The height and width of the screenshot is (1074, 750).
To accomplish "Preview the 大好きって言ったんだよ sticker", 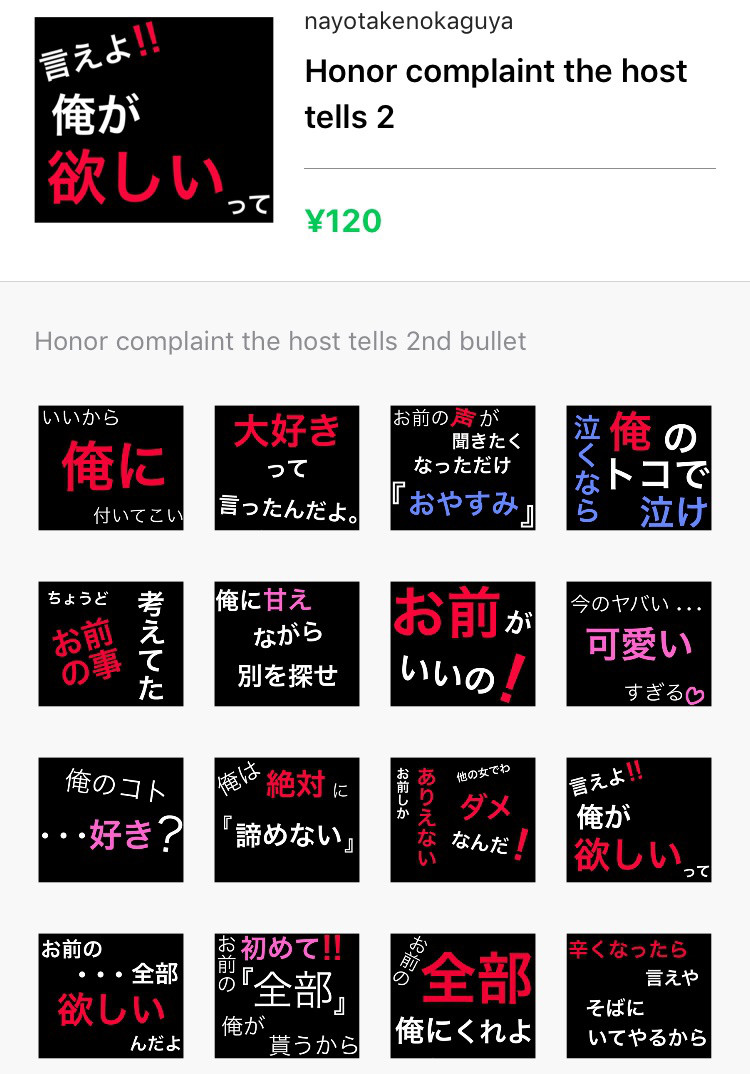I will [287, 468].
